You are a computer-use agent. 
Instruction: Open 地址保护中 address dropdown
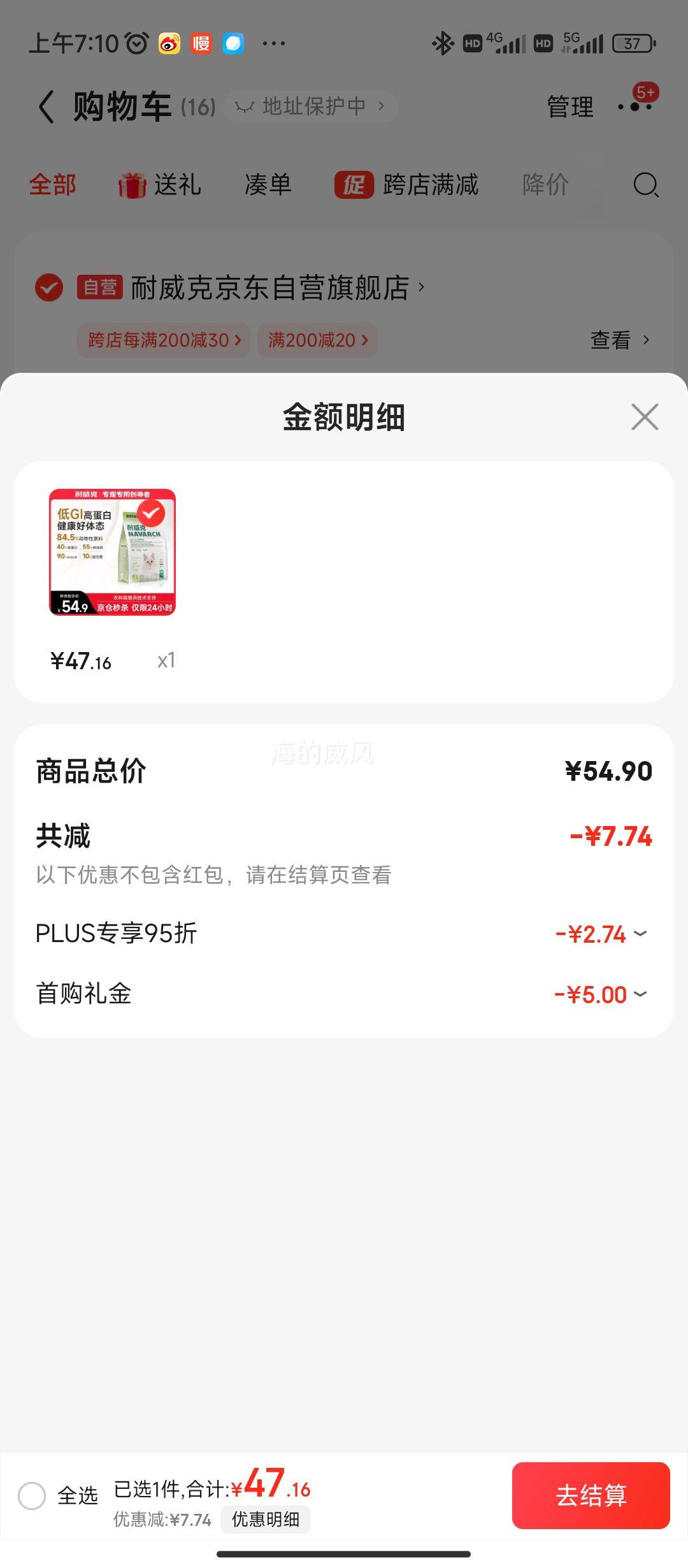[x=315, y=106]
